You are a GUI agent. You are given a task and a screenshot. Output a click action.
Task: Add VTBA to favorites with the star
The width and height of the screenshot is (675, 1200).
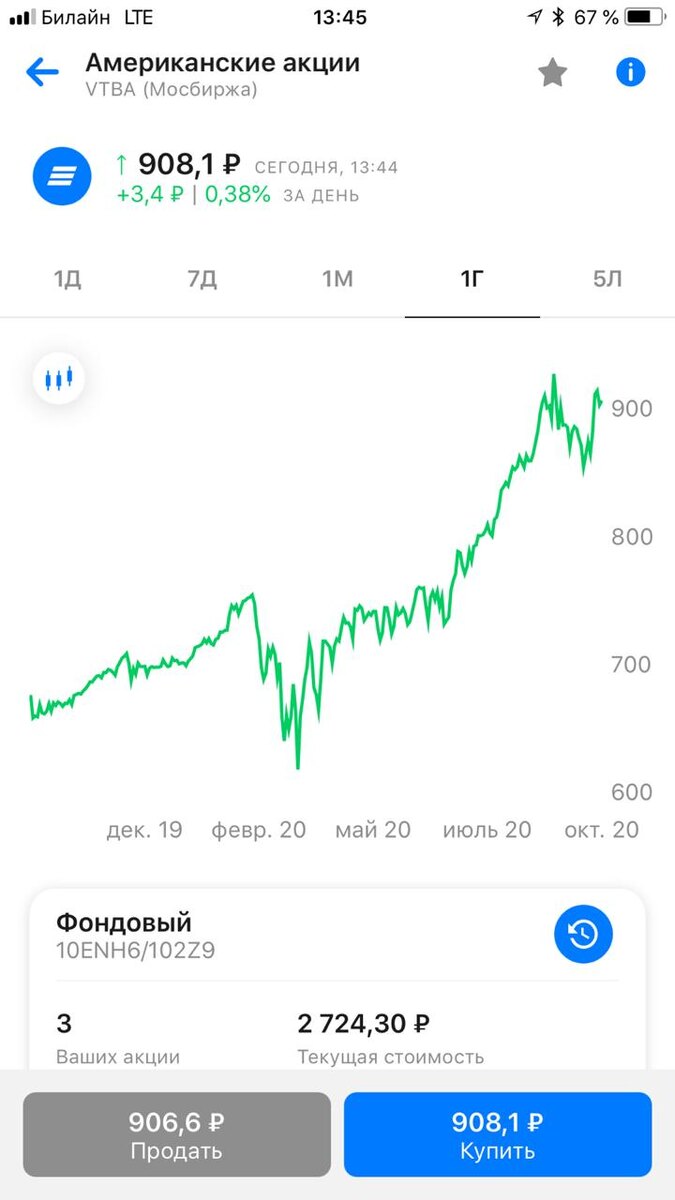click(x=552, y=72)
